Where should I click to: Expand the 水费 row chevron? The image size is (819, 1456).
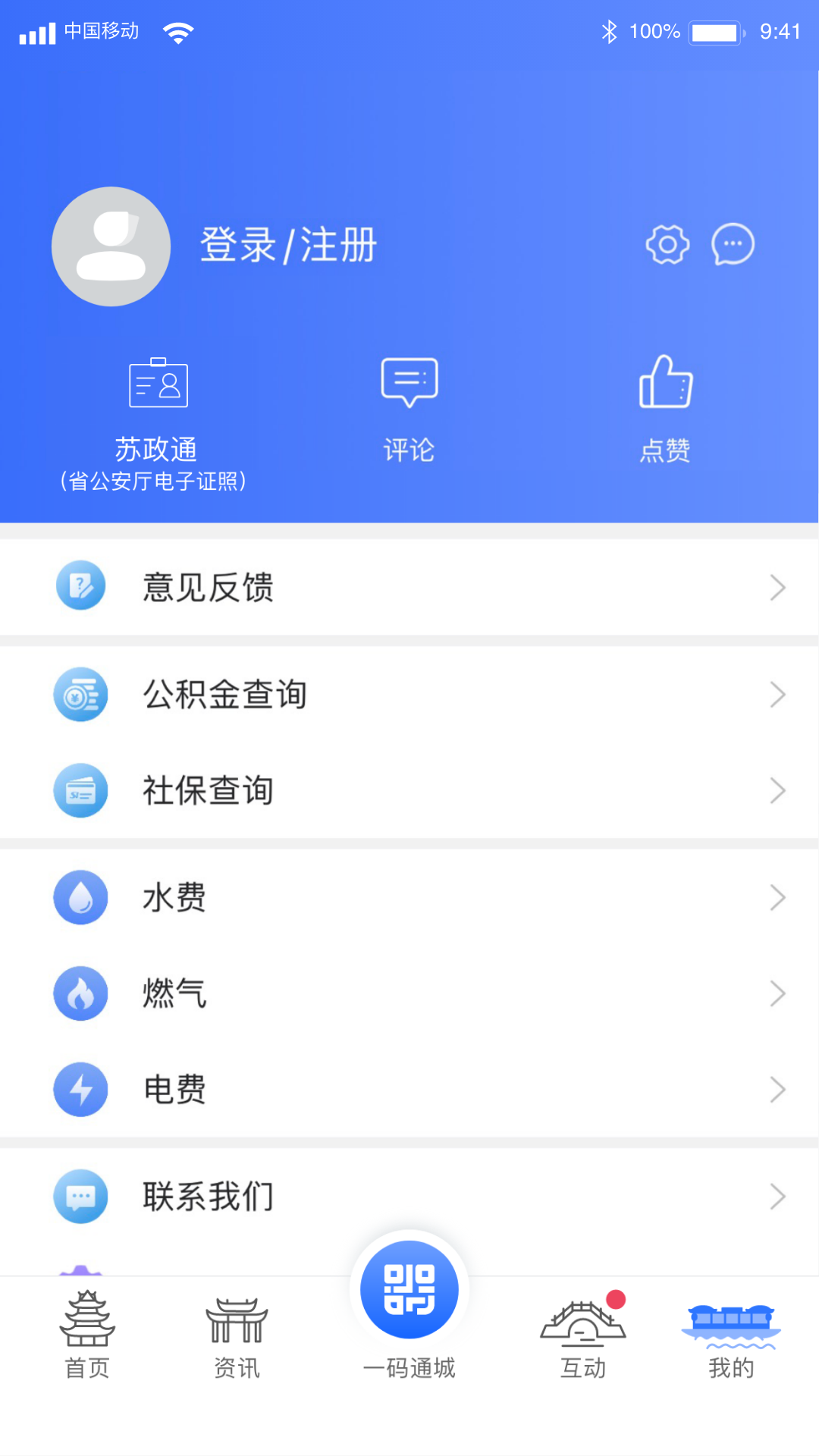pyautogui.click(x=778, y=897)
